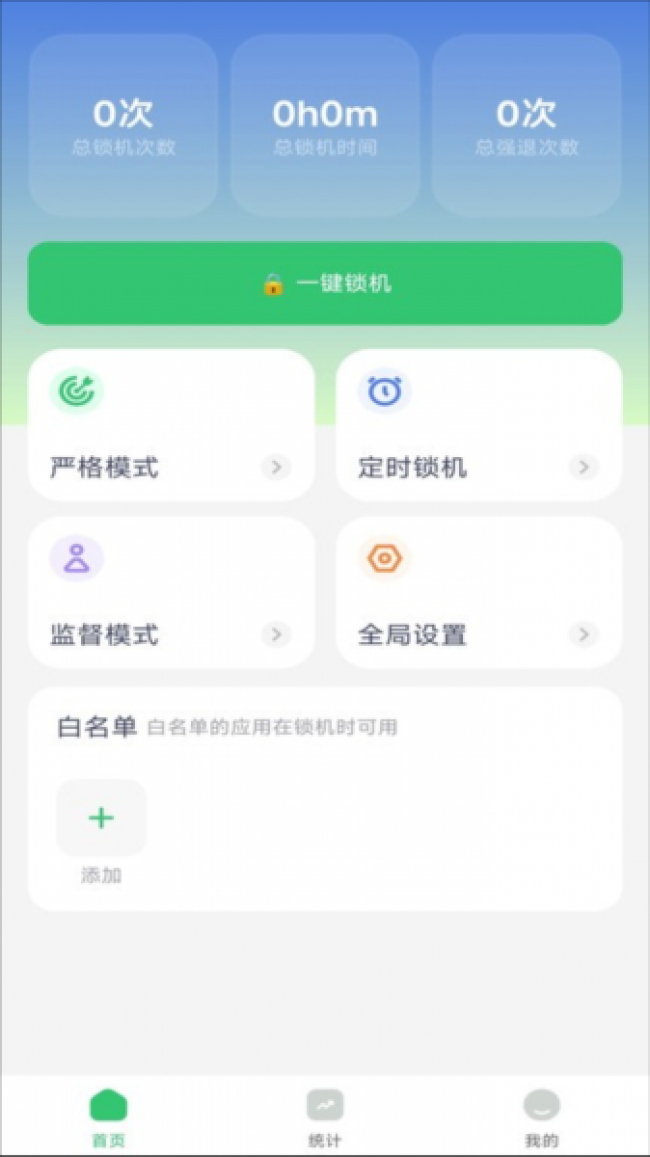Switch to the 我的 tab

(x=541, y=1116)
